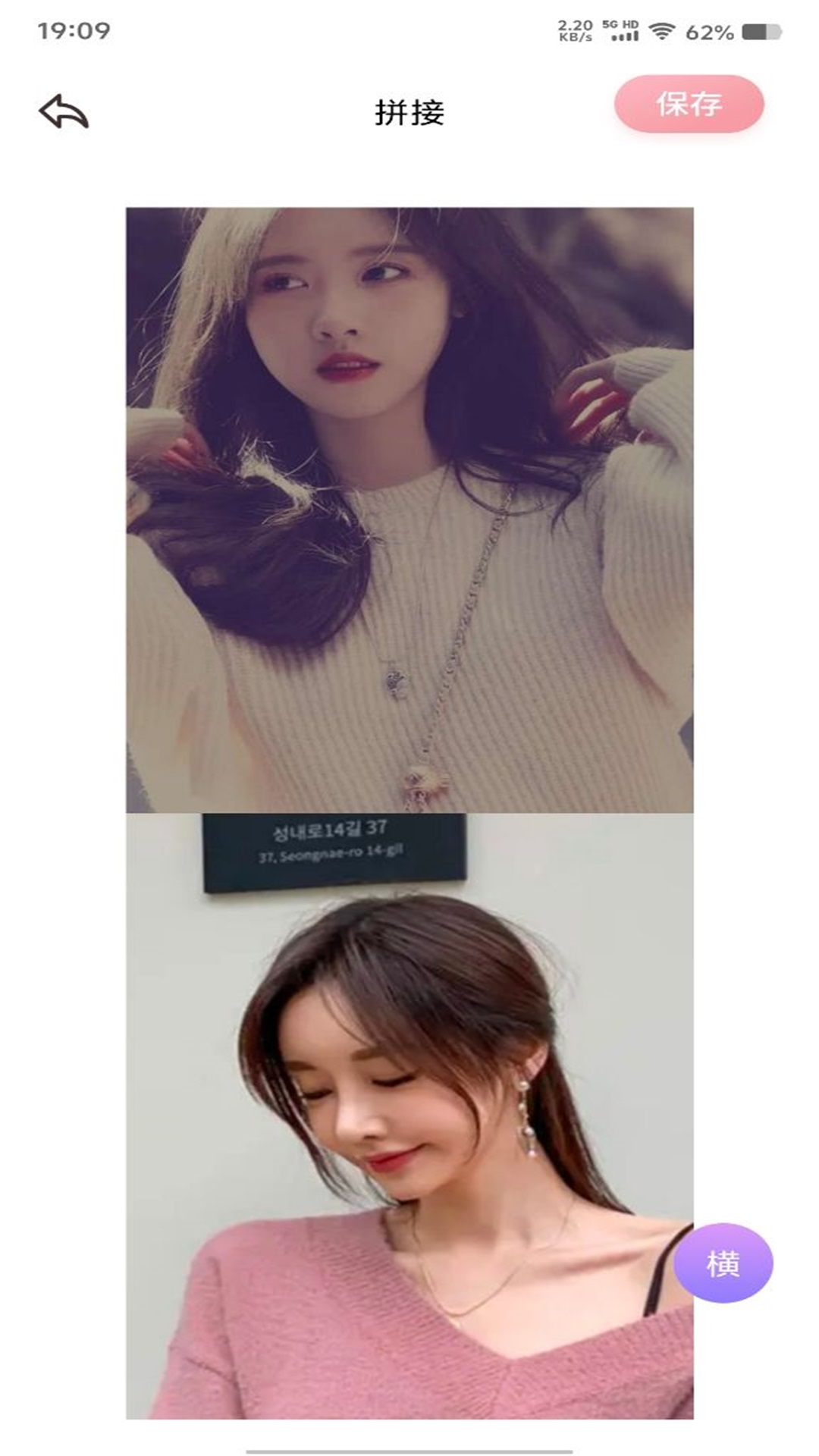This screenshot has width=819, height=1456.
Task: Tap the 保存 save button
Action: pos(689,104)
